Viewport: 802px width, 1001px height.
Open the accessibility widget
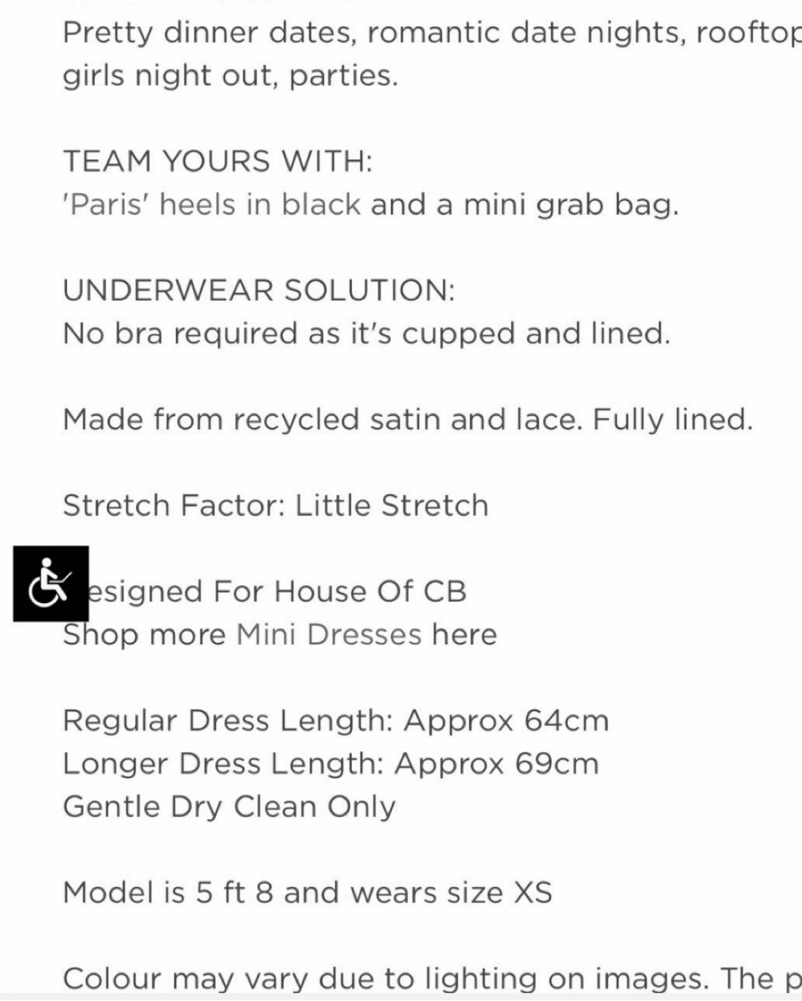tap(51, 583)
